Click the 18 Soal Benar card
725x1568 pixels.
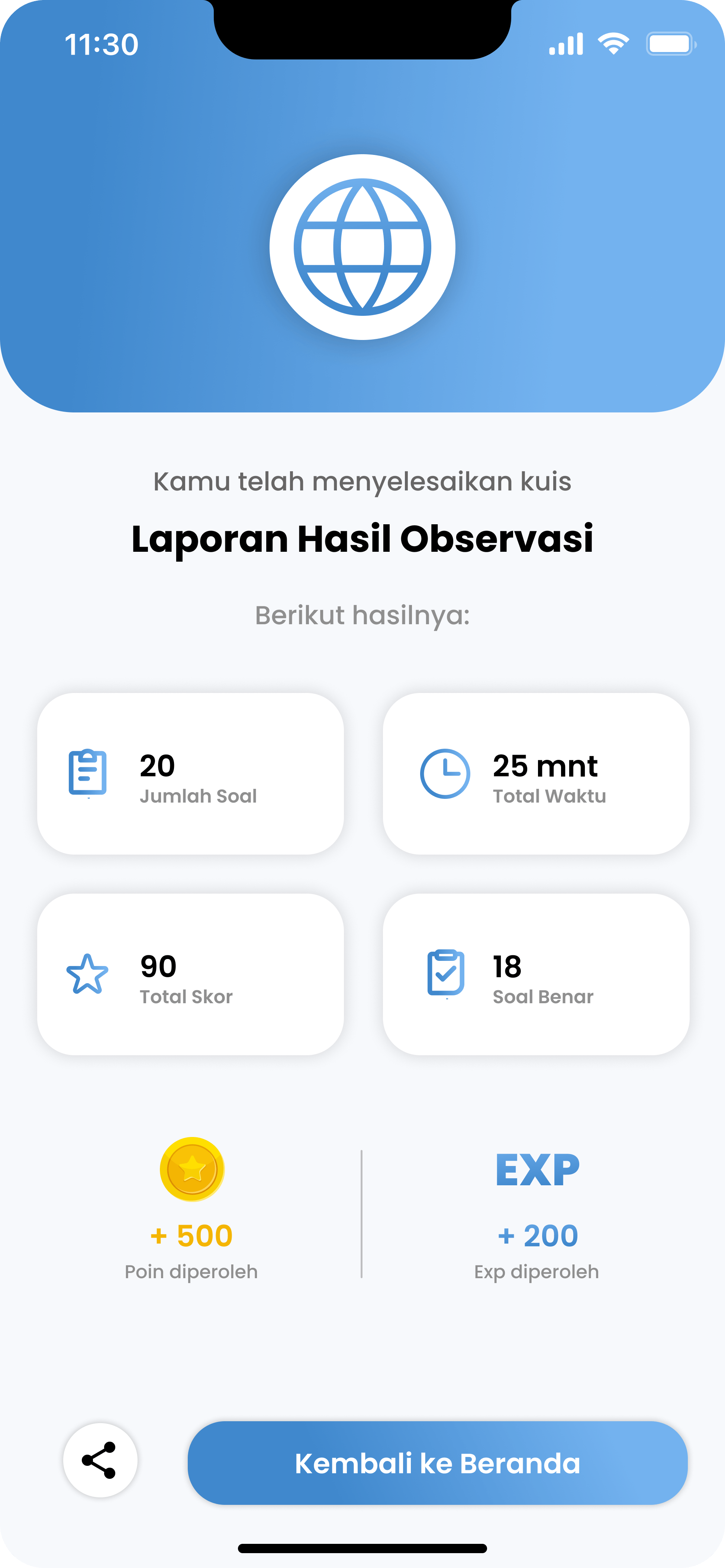coord(537,974)
